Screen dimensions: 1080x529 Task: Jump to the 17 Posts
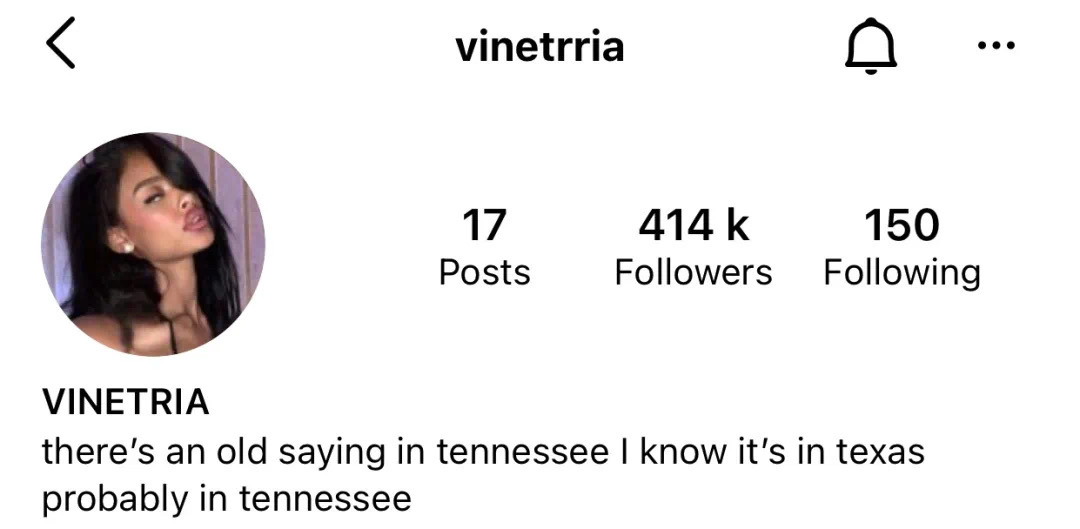click(484, 247)
